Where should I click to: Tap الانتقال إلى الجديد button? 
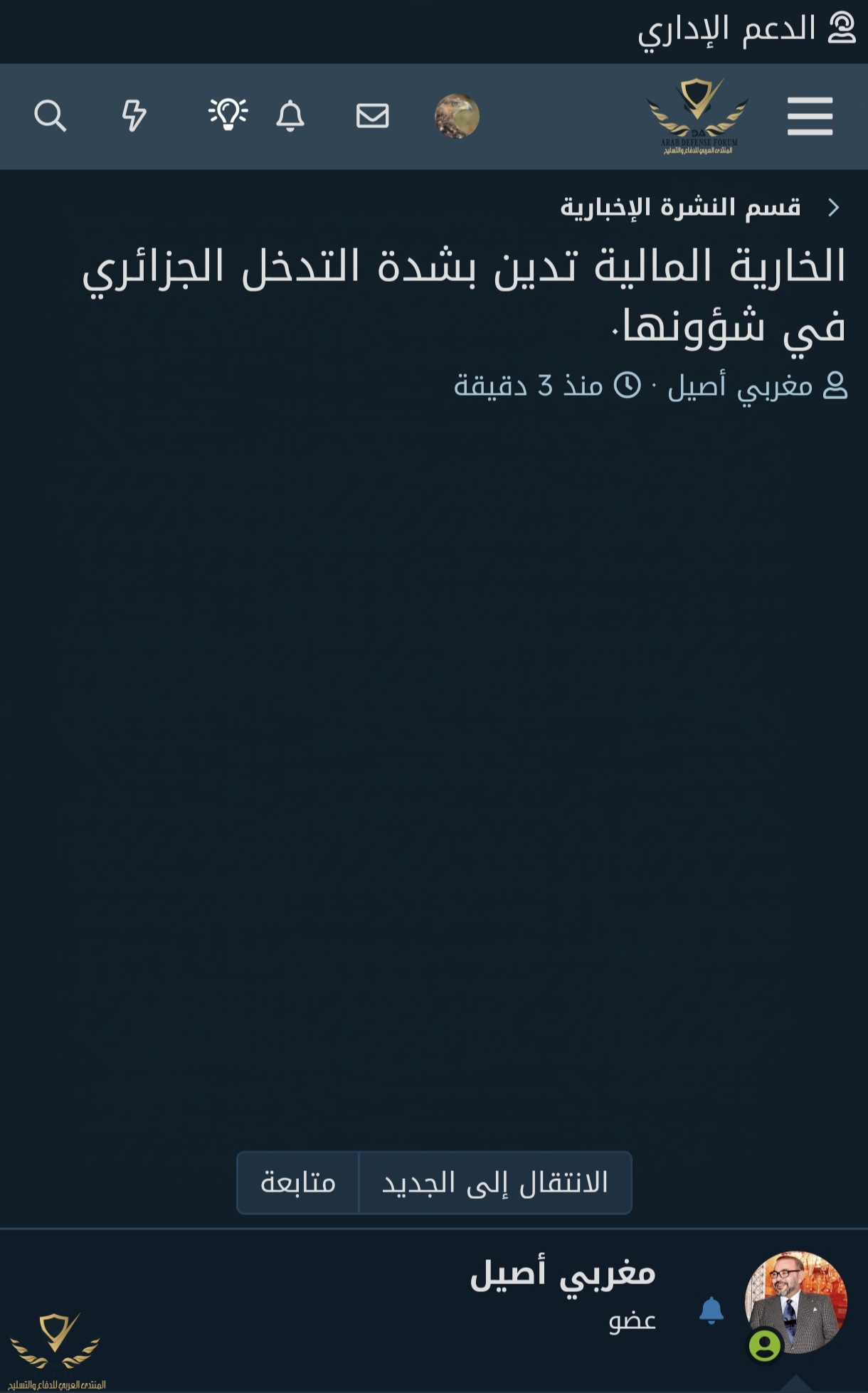(x=495, y=1183)
